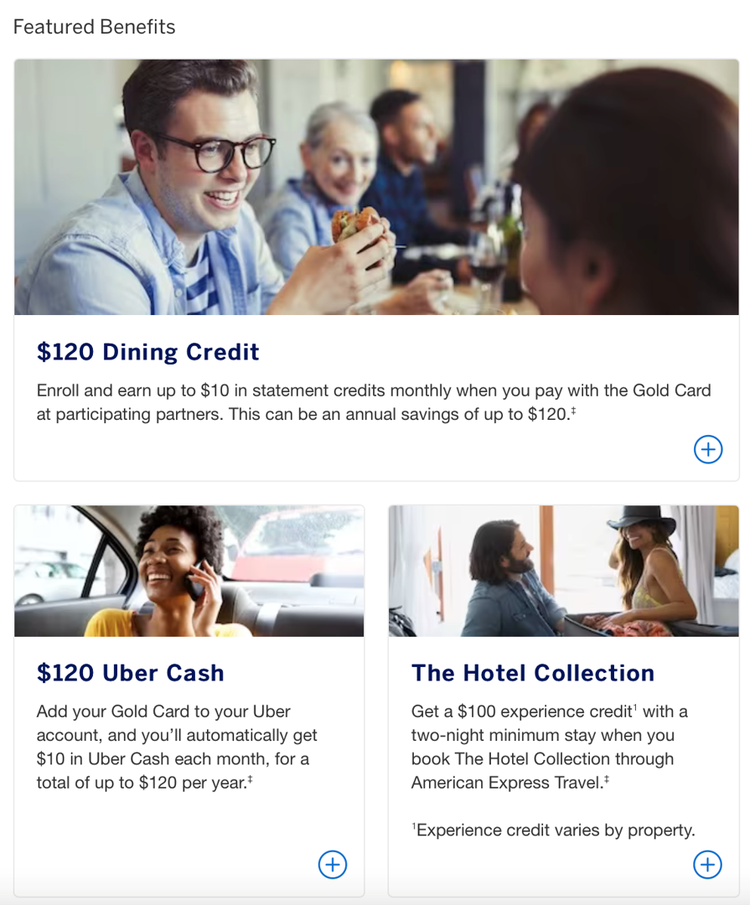
Task: Expand details for the $120 Dining Credit benefit
Action: coord(708,449)
